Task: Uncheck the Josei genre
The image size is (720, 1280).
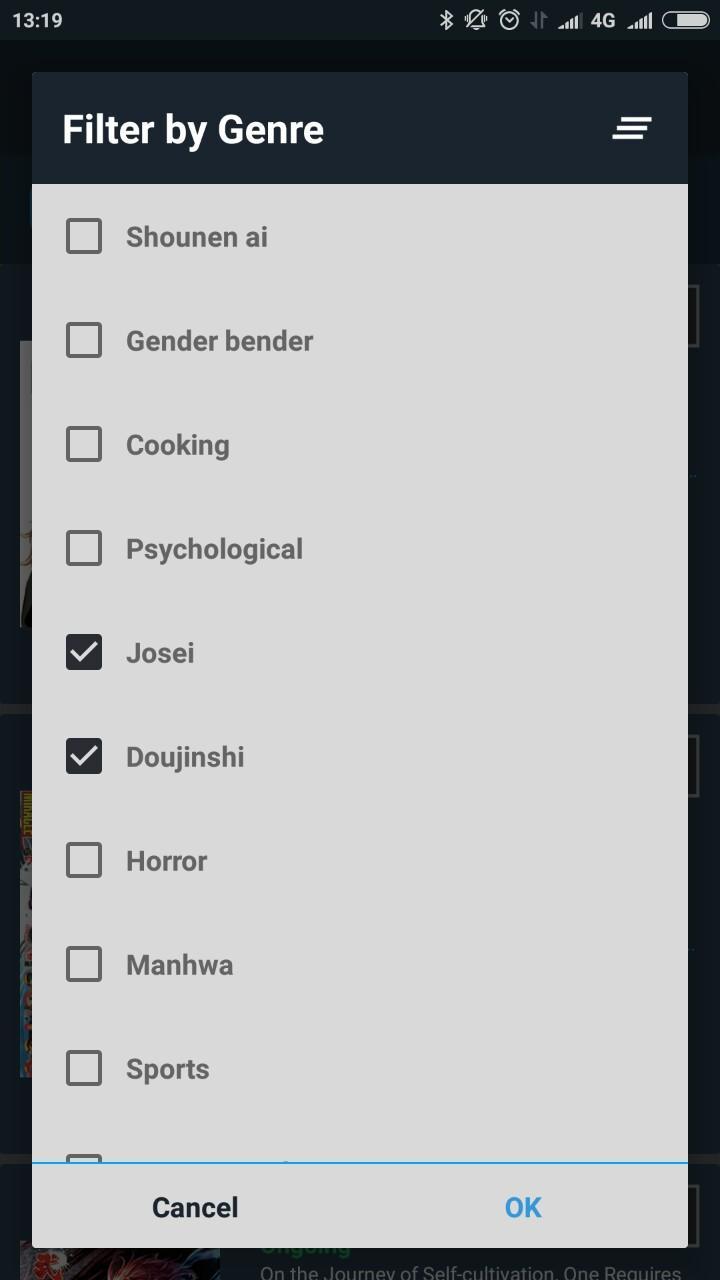Action: [84, 653]
